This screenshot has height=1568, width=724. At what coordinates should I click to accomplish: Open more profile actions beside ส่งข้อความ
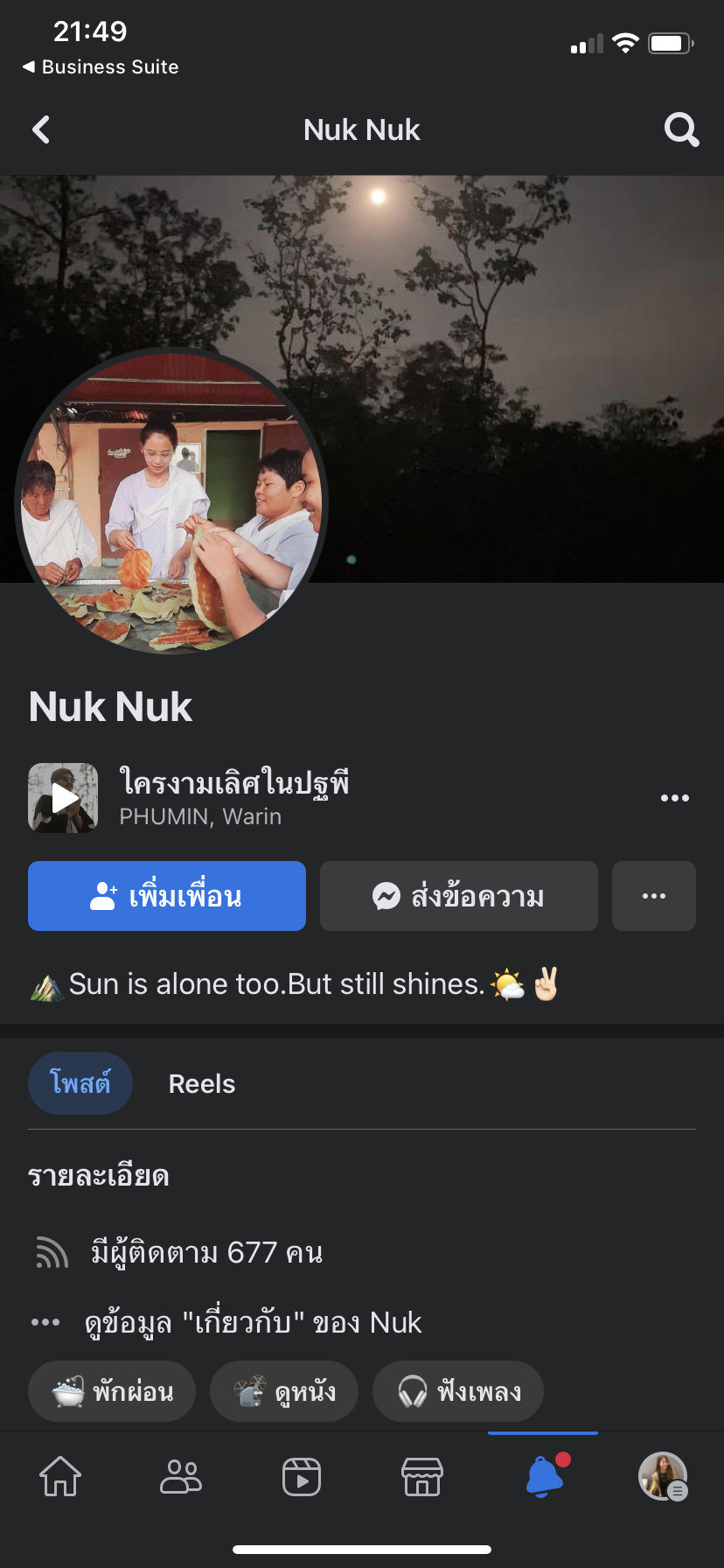(x=653, y=896)
